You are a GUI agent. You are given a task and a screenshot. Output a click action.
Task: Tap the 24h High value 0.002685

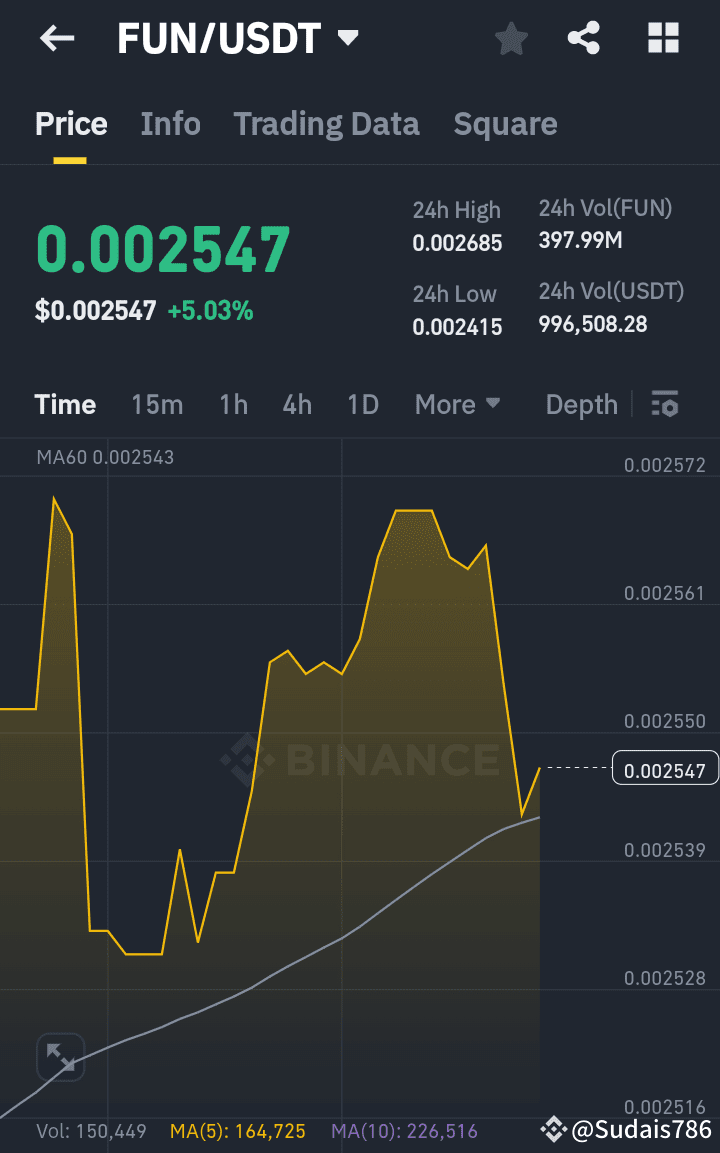[x=458, y=242]
